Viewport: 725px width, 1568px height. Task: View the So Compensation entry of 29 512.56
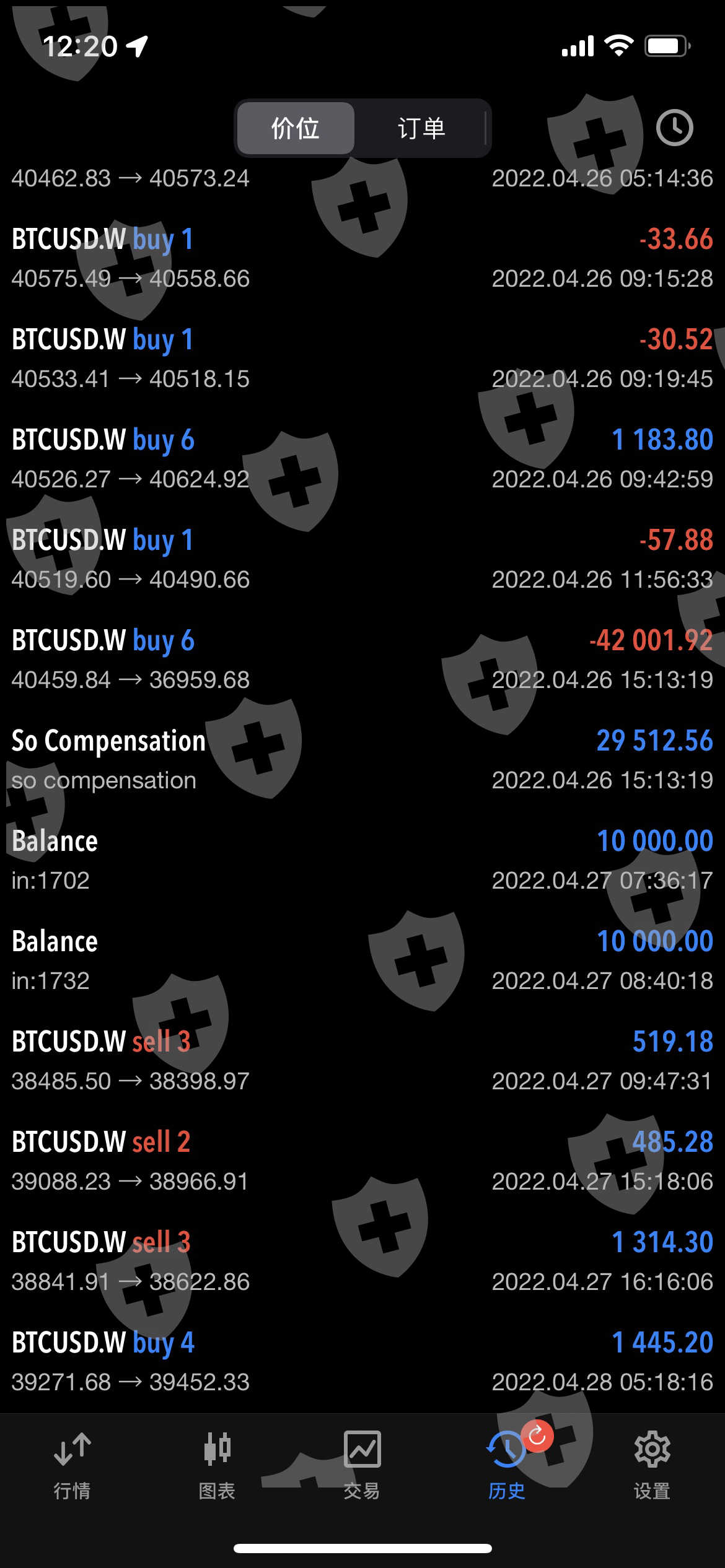pyautogui.click(x=362, y=760)
